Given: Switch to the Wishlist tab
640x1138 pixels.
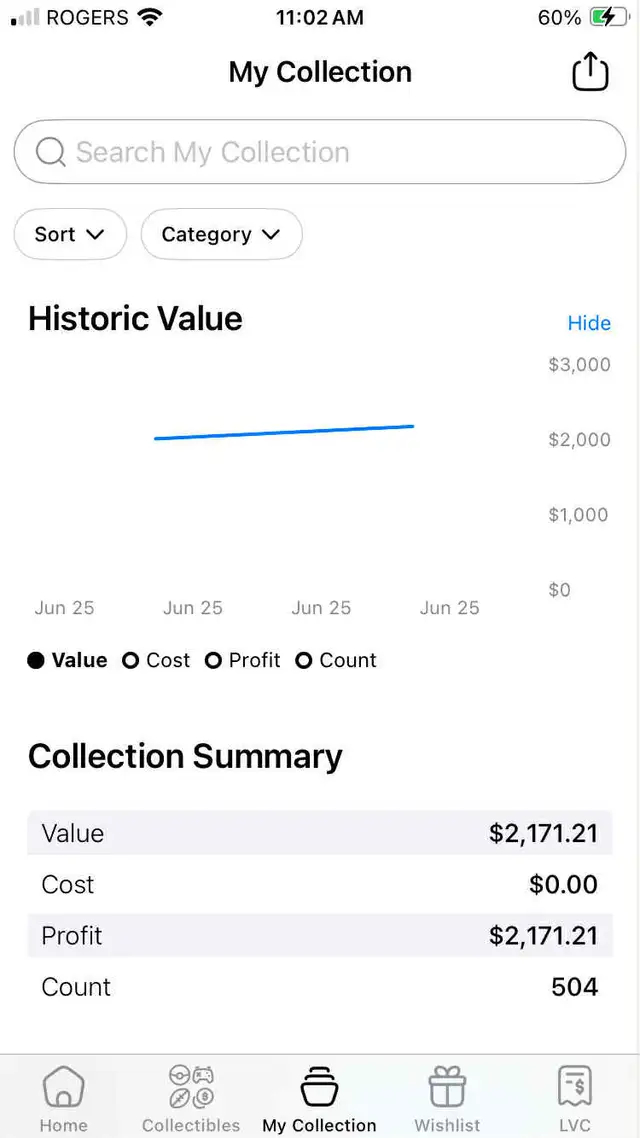Looking at the screenshot, I should click(447, 1099).
